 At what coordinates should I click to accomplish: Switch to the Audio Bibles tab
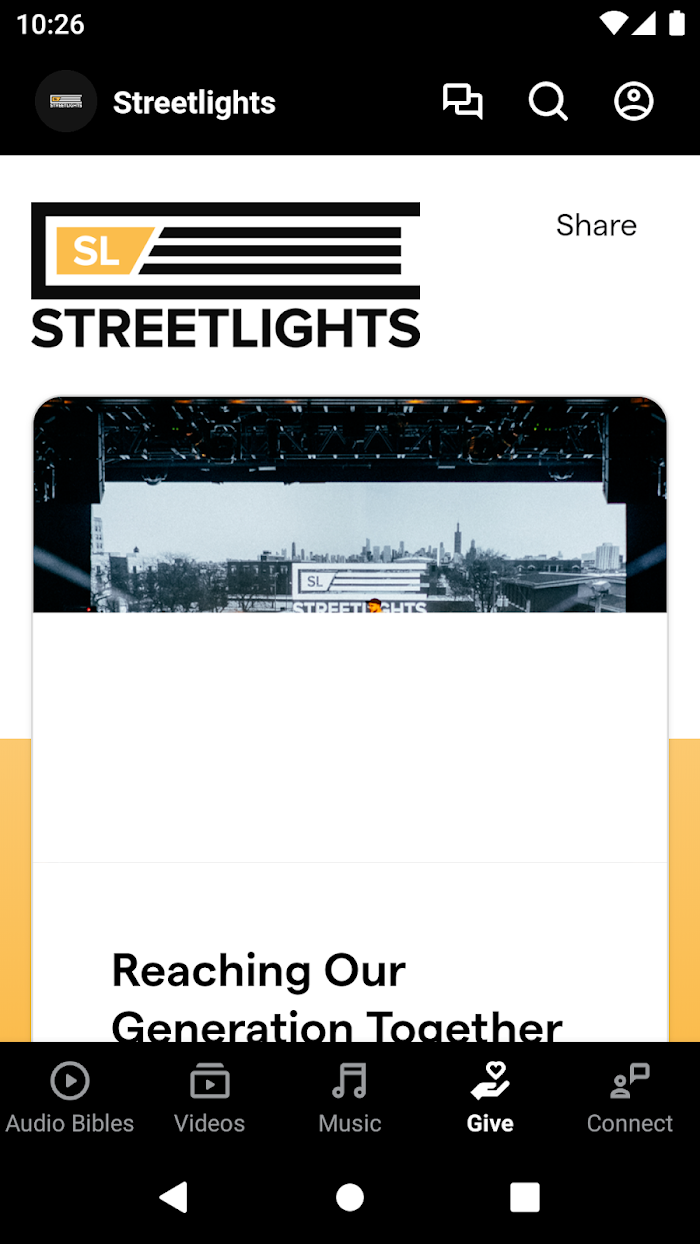[x=70, y=1098]
